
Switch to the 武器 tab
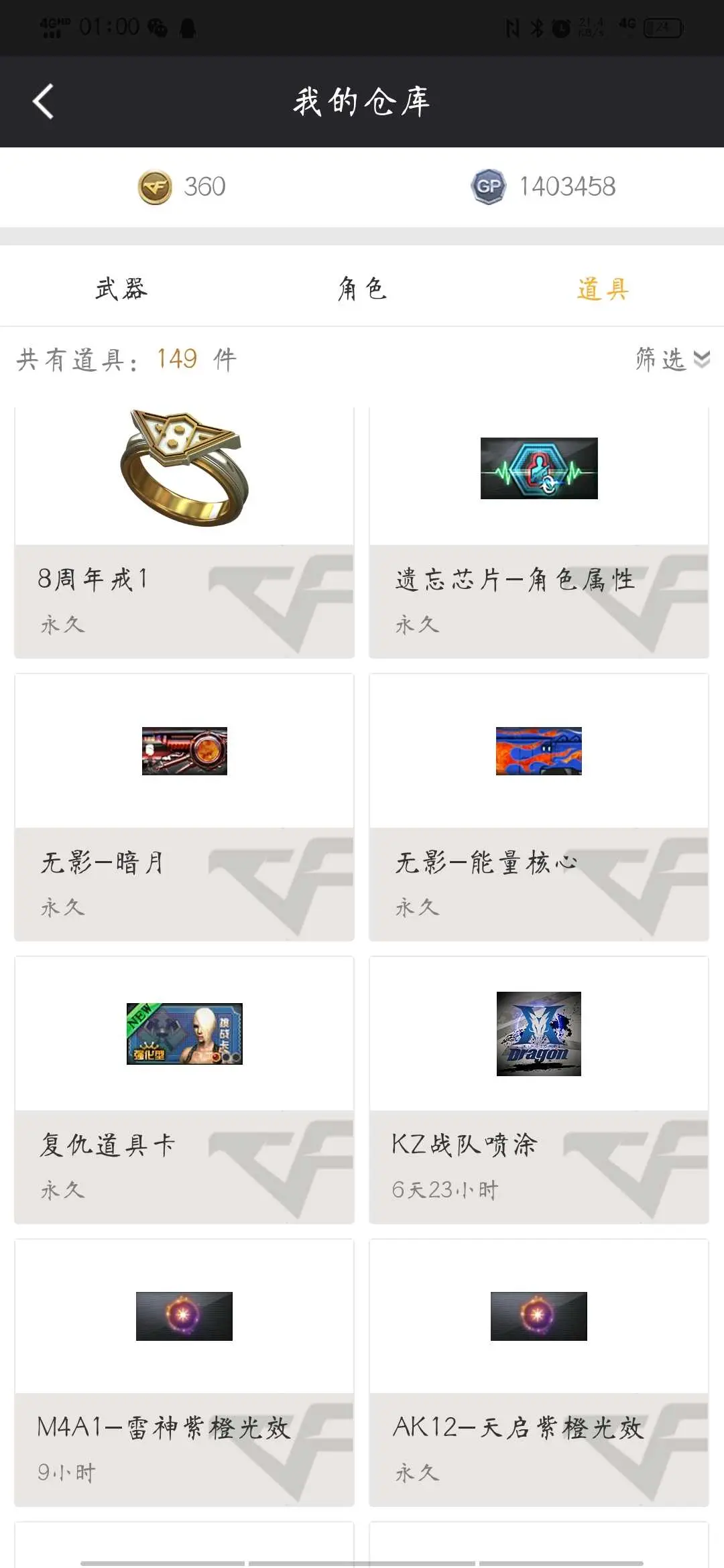121,289
